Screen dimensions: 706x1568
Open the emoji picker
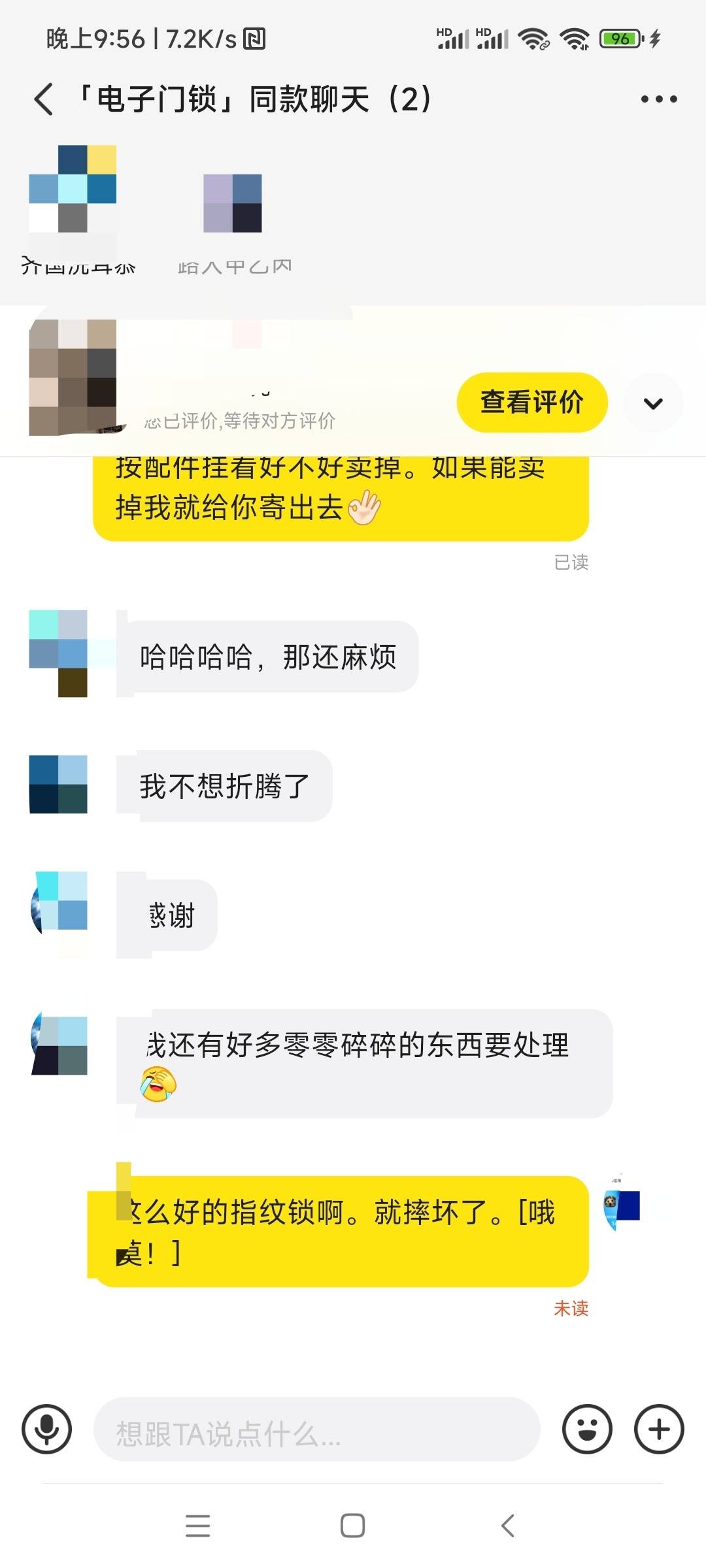click(x=587, y=1429)
